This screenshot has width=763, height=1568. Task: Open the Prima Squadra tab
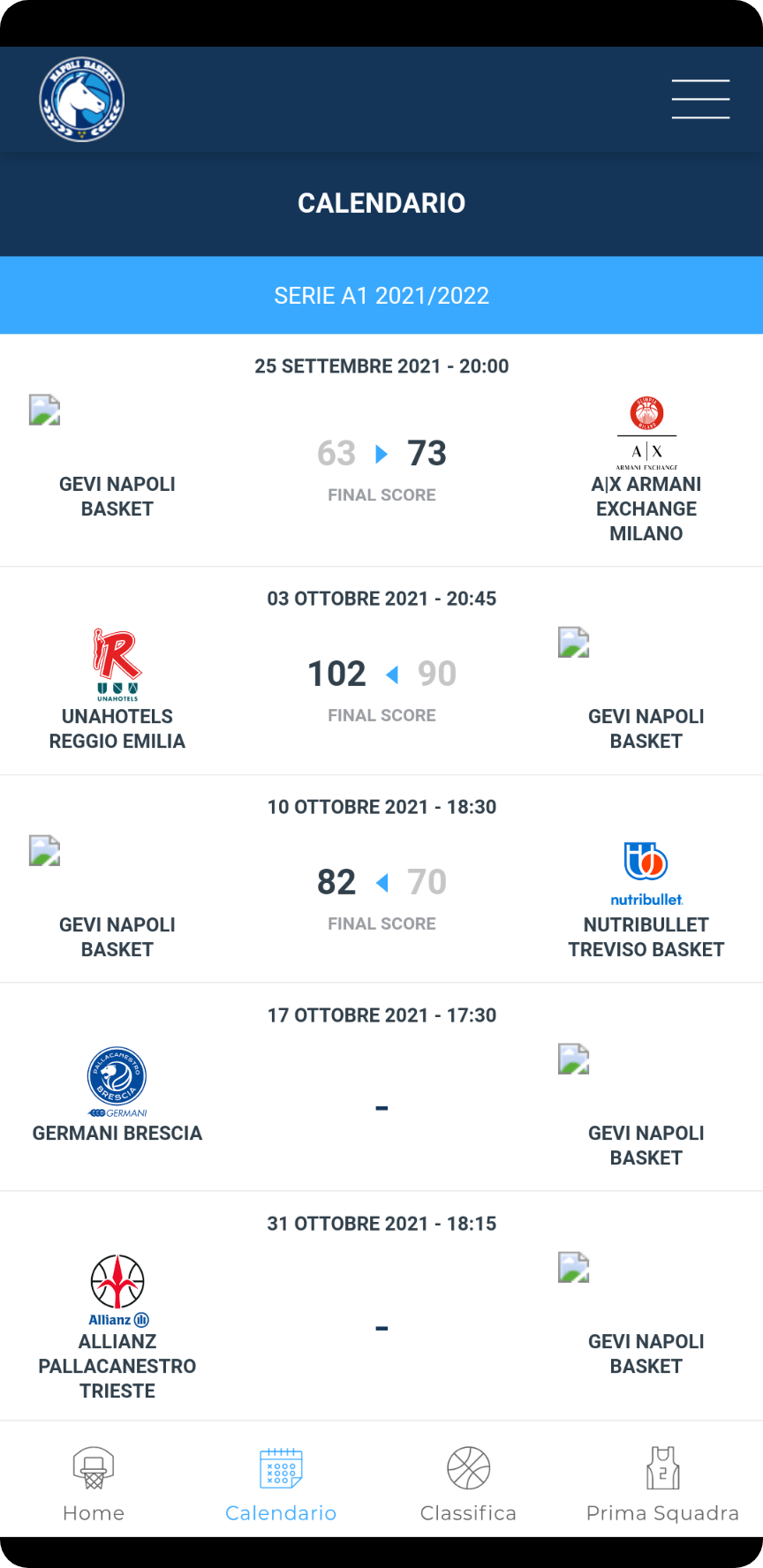click(x=662, y=1483)
